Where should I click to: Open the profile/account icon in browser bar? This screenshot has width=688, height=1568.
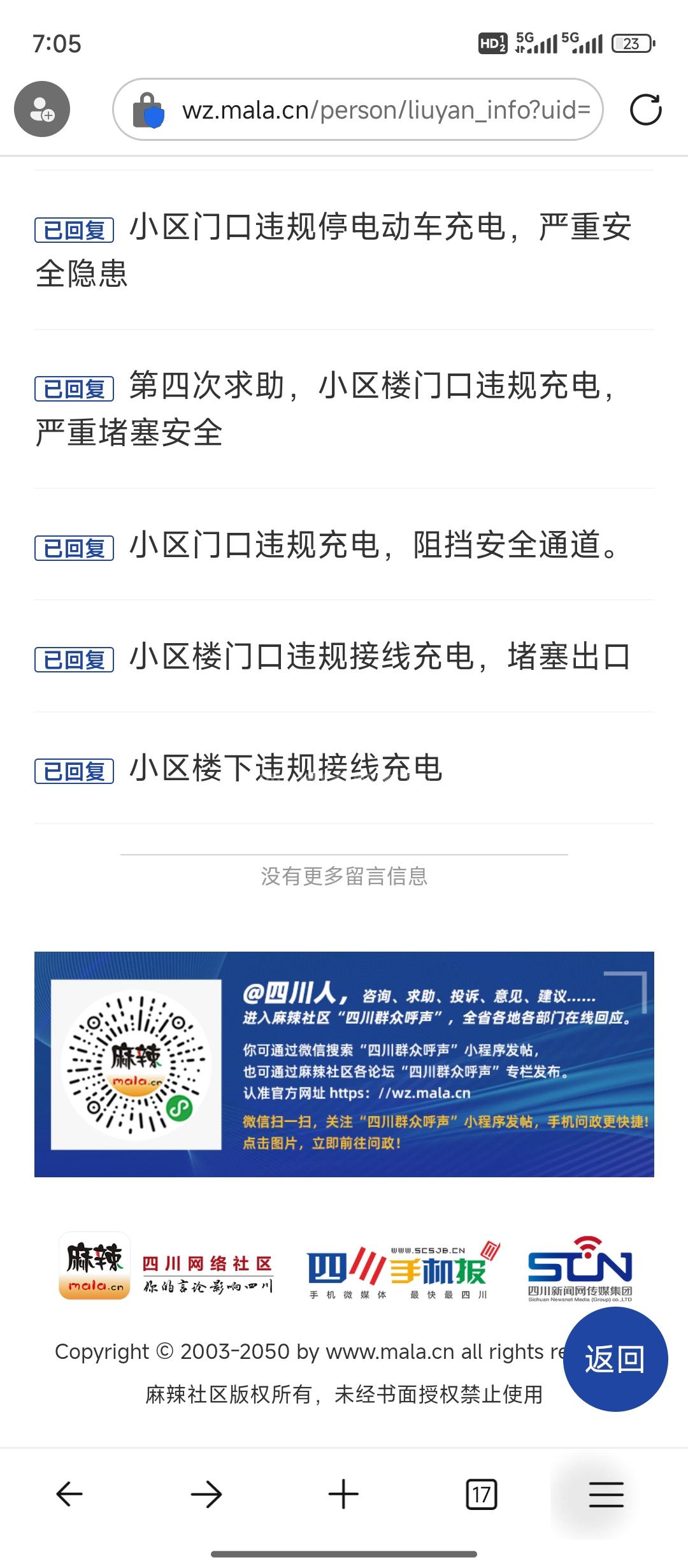pos(42,109)
